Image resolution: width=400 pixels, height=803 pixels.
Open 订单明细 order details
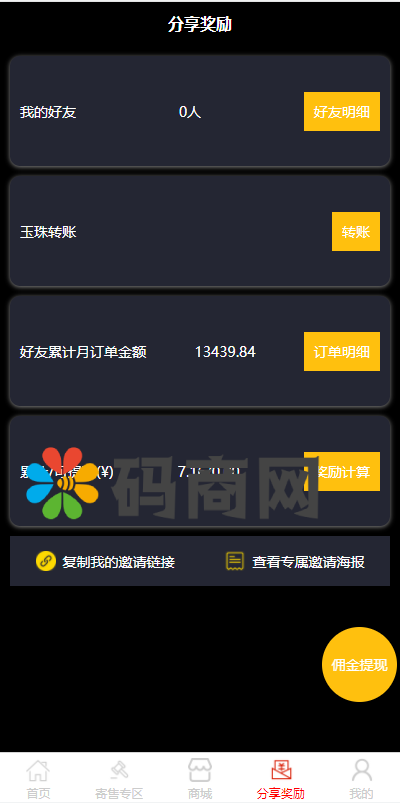click(342, 351)
